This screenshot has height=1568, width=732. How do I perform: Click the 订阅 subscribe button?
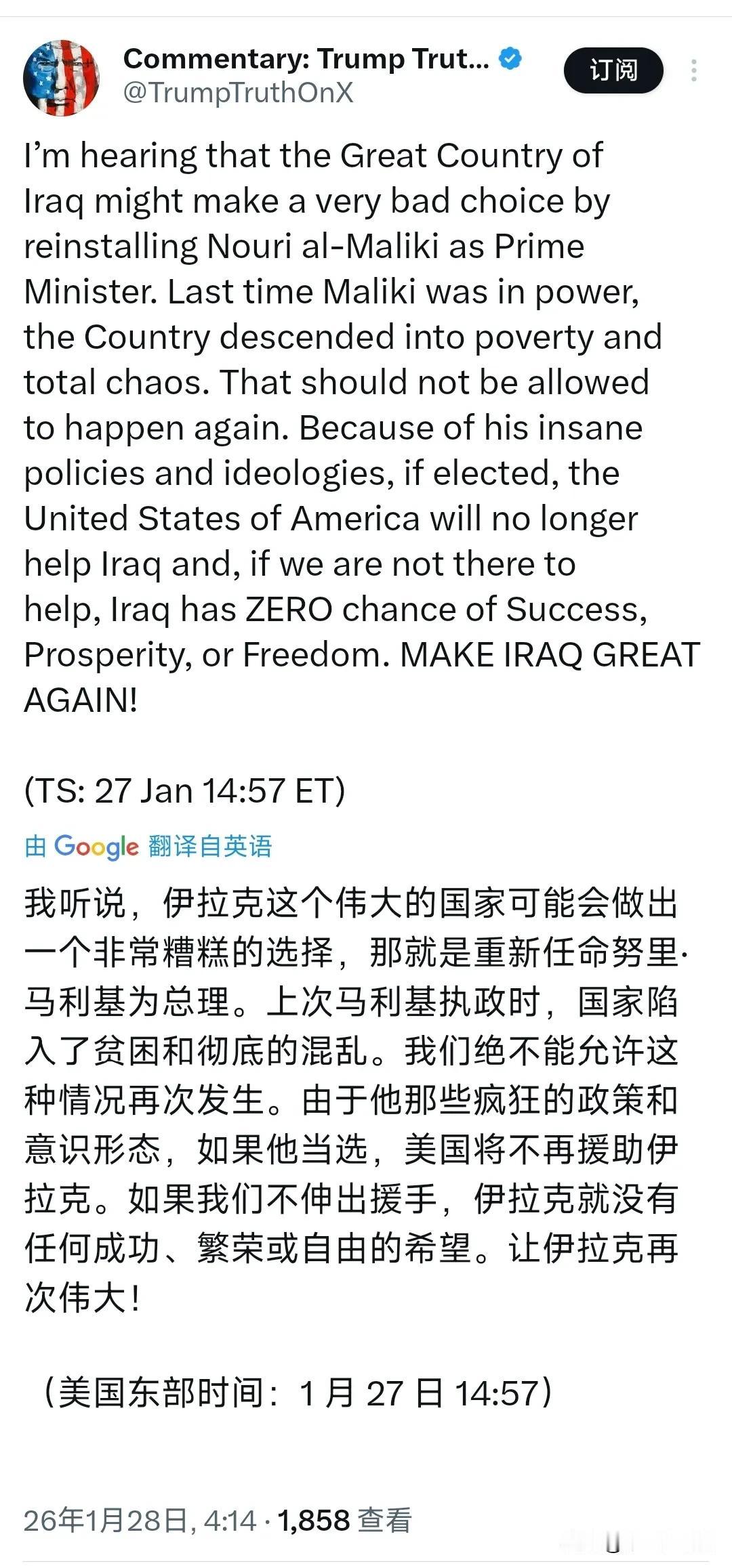pos(612,71)
